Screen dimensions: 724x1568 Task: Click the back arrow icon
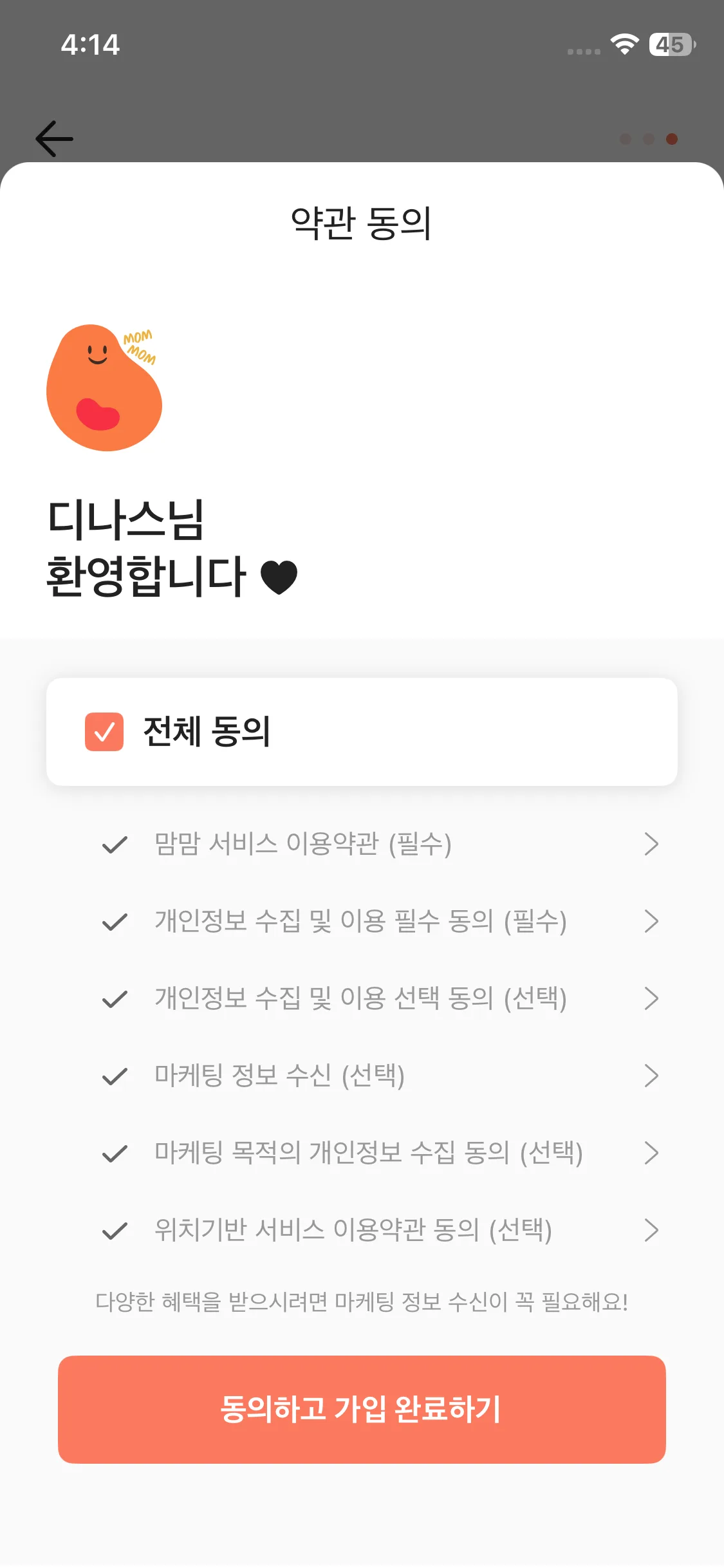54,138
